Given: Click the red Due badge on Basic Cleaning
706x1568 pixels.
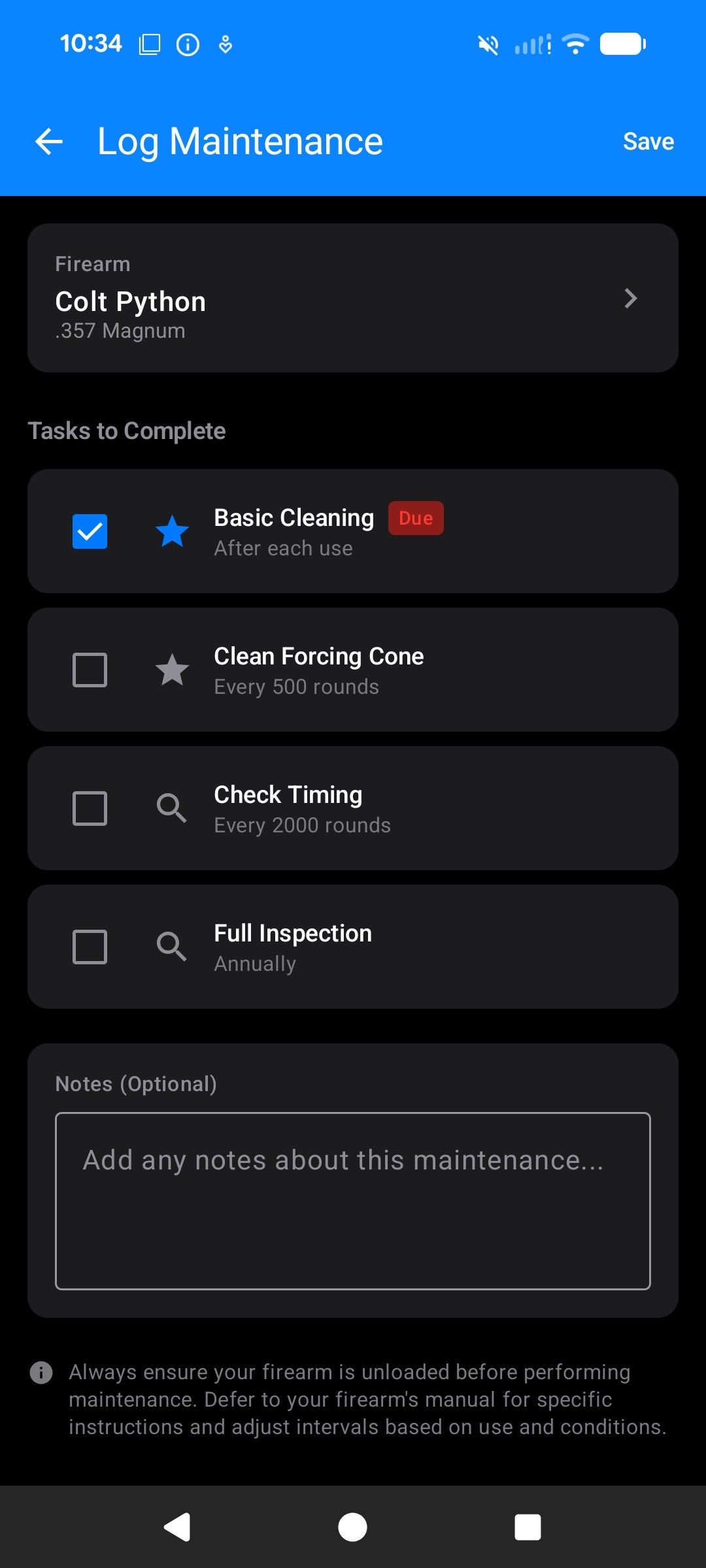Looking at the screenshot, I should click(416, 517).
